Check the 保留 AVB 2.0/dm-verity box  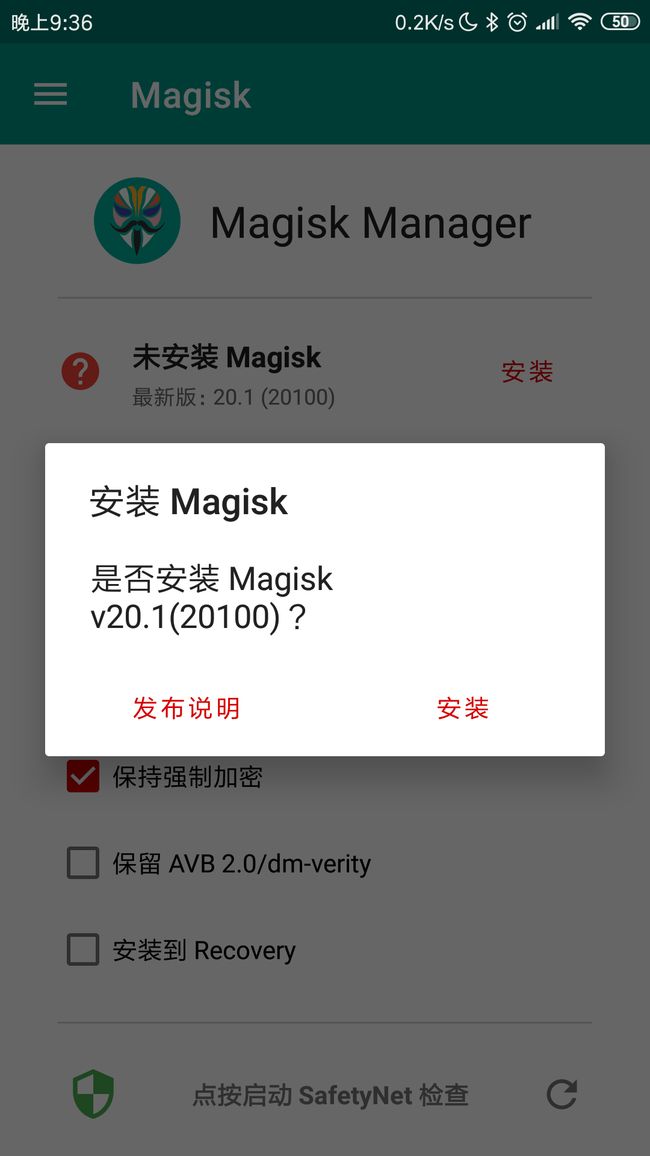click(x=83, y=863)
